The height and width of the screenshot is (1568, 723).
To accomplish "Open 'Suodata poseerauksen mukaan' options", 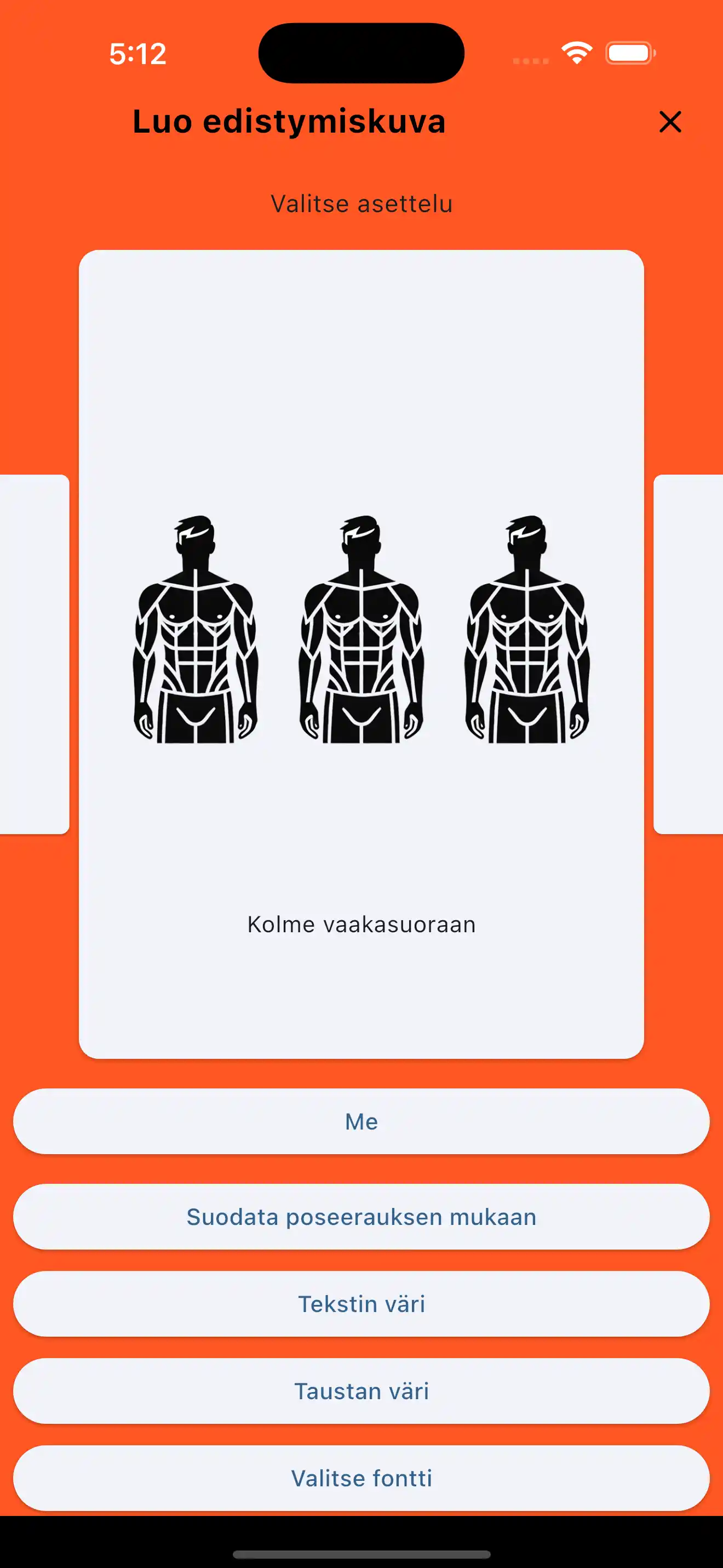I will tap(361, 1217).
